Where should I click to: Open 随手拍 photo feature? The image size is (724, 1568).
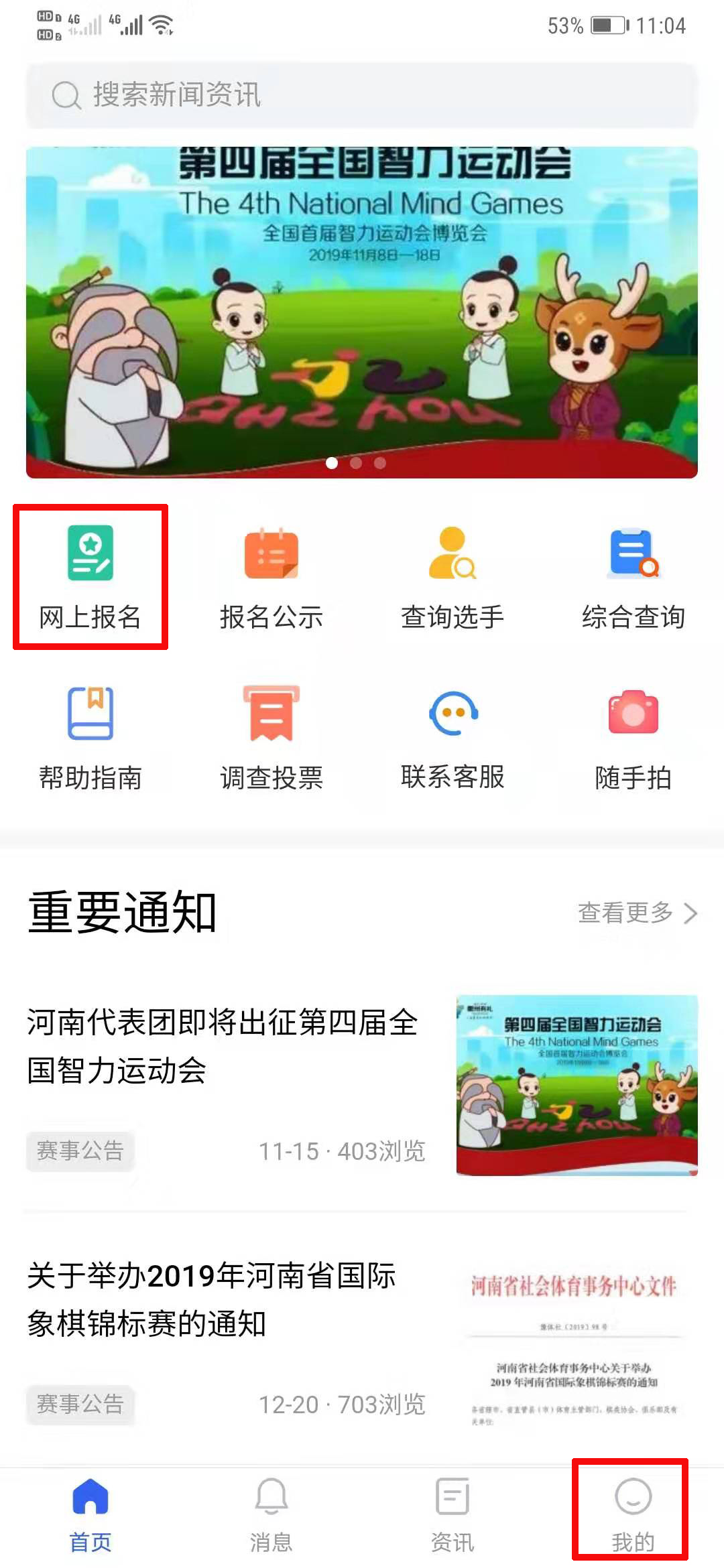point(633,738)
